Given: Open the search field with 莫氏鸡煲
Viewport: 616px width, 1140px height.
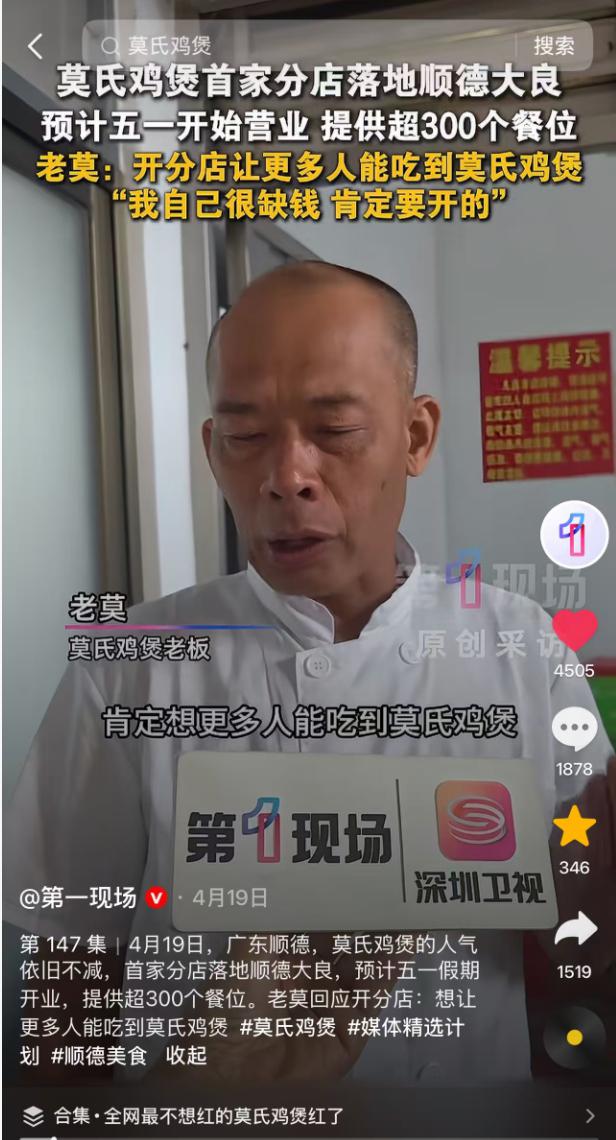Looking at the screenshot, I should coord(300,45).
